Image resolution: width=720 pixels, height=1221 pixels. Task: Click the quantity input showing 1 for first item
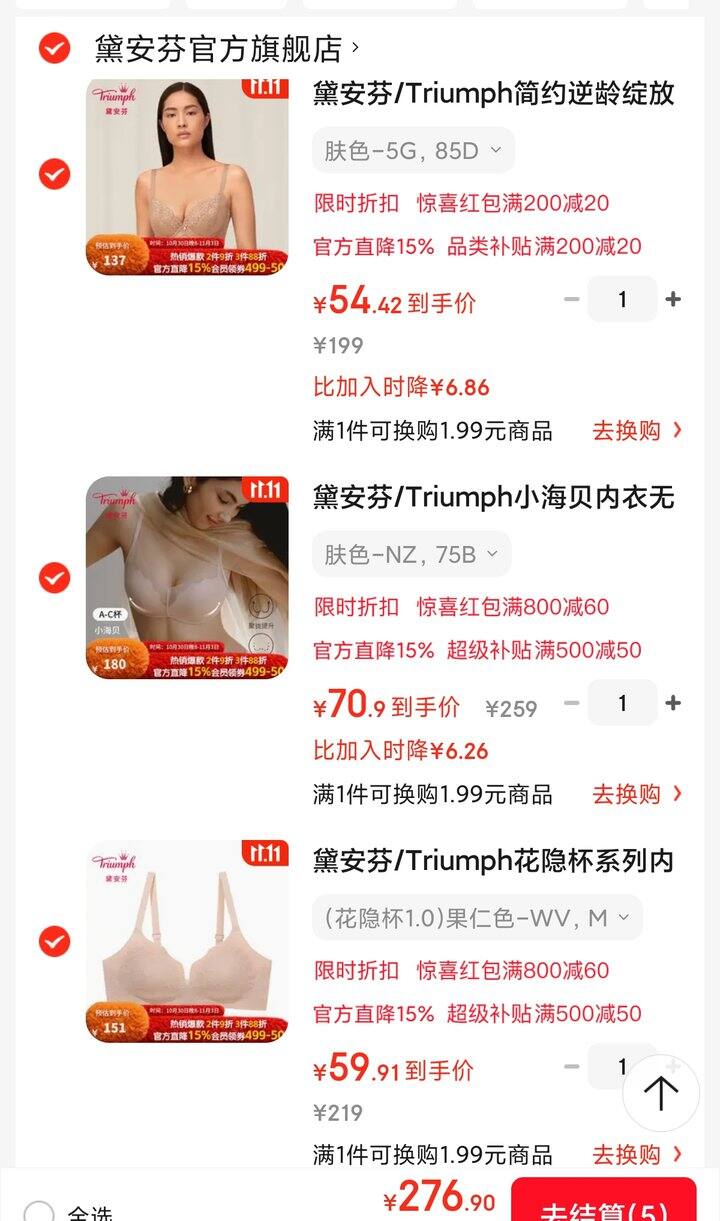pos(622,299)
